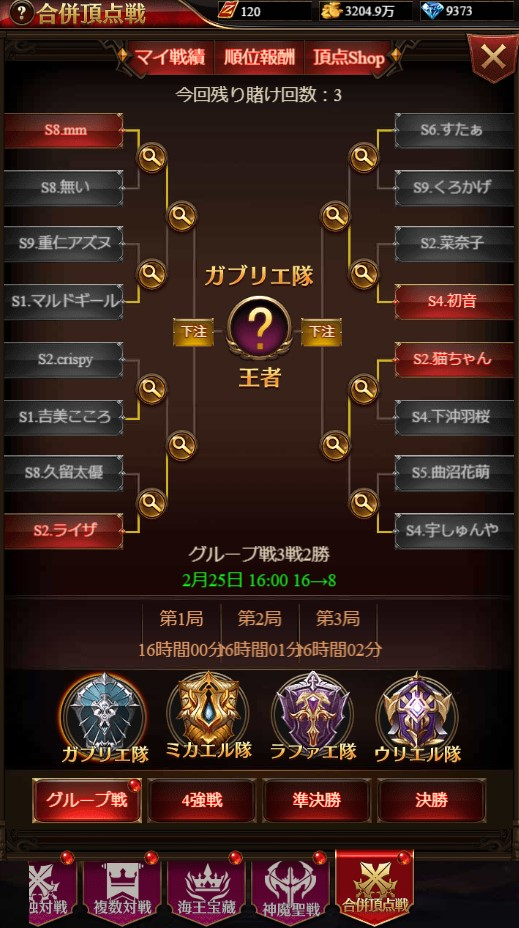Viewport: 519px width, 928px height.
Task: Open マイ戦績 tab
Action: point(169,57)
